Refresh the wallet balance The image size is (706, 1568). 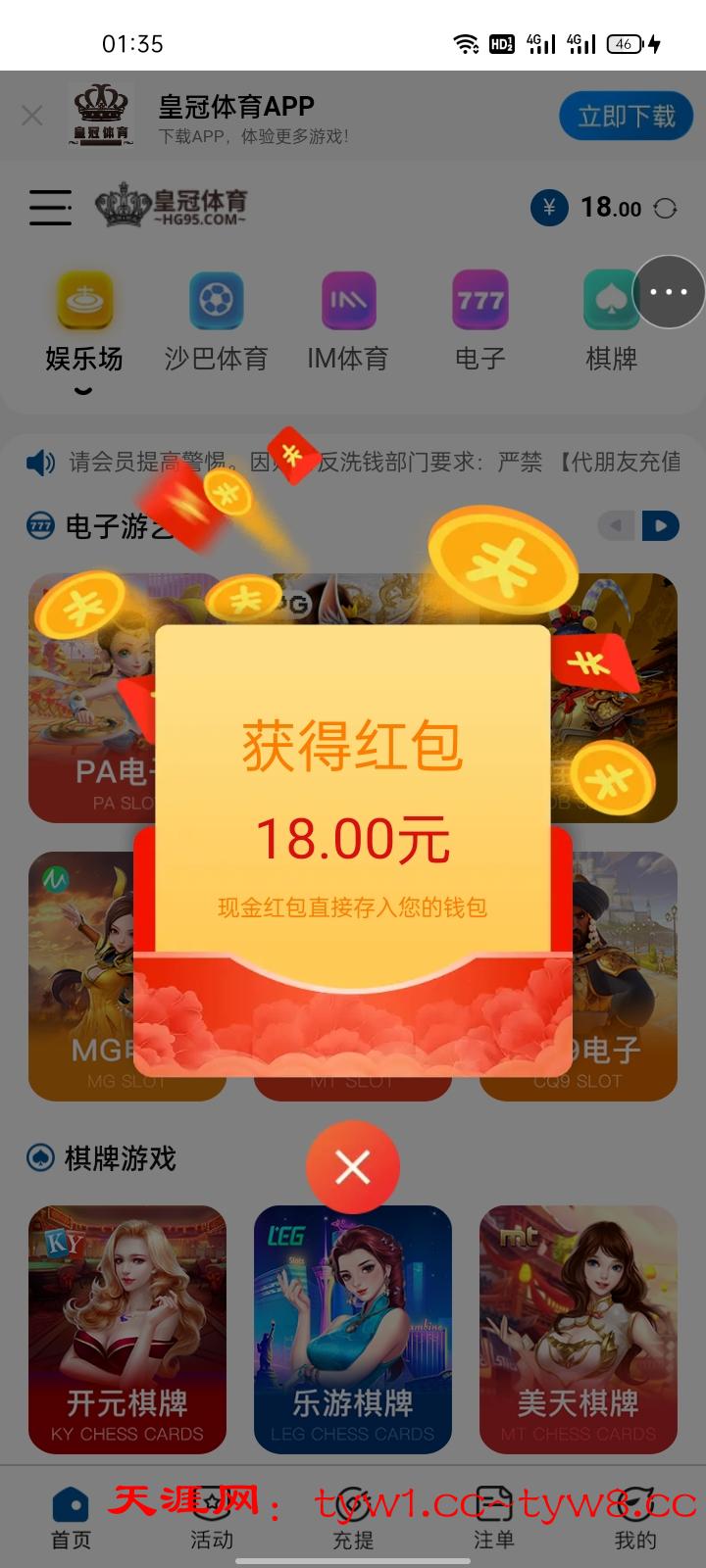click(x=665, y=208)
